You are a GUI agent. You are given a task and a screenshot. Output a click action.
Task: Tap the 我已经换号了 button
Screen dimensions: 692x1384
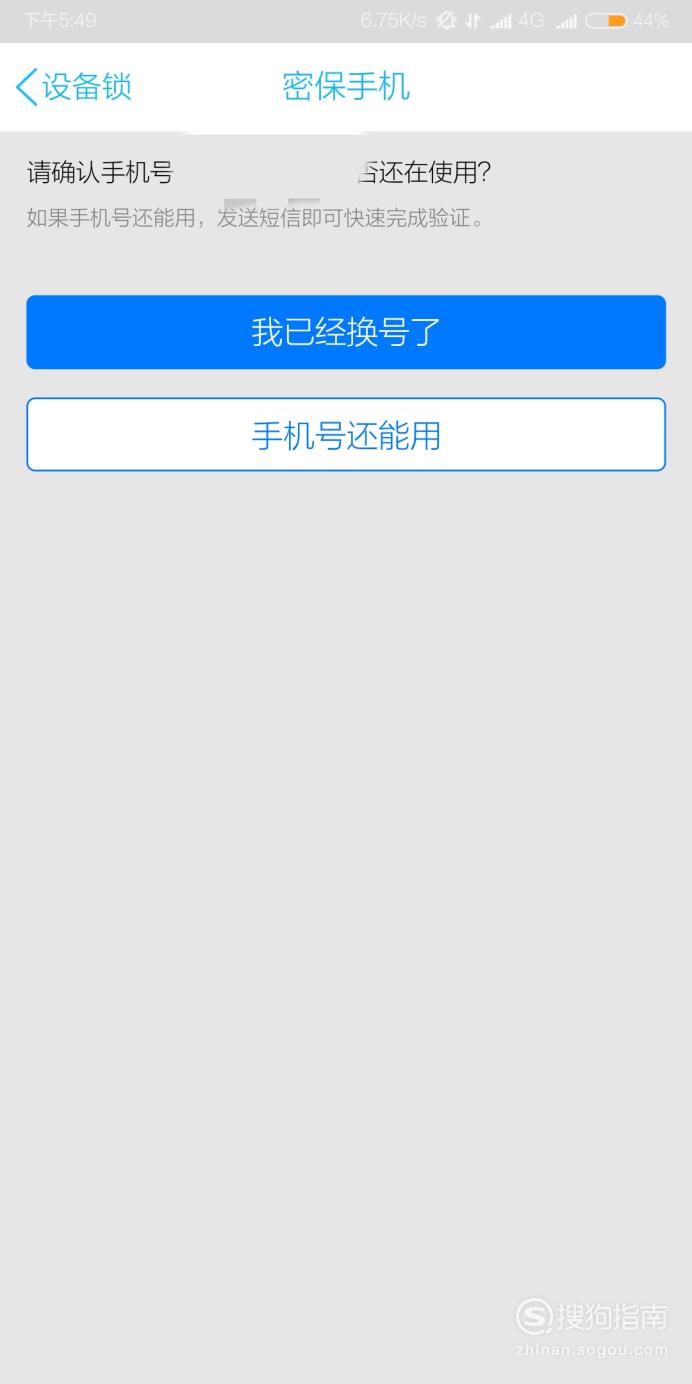tap(346, 332)
